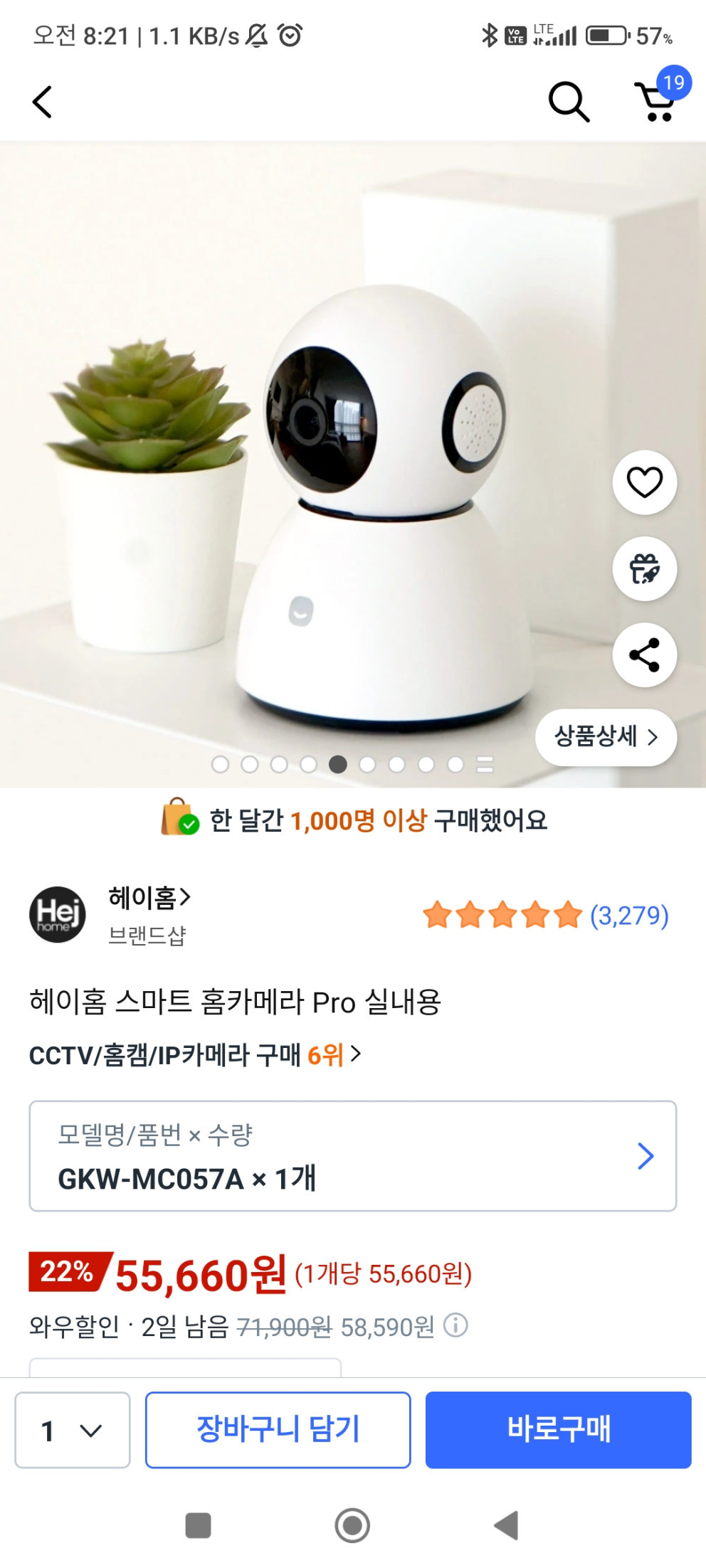Open the gift/rocket promotion icon
Screen dimensions: 706x1568
pos(644,570)
